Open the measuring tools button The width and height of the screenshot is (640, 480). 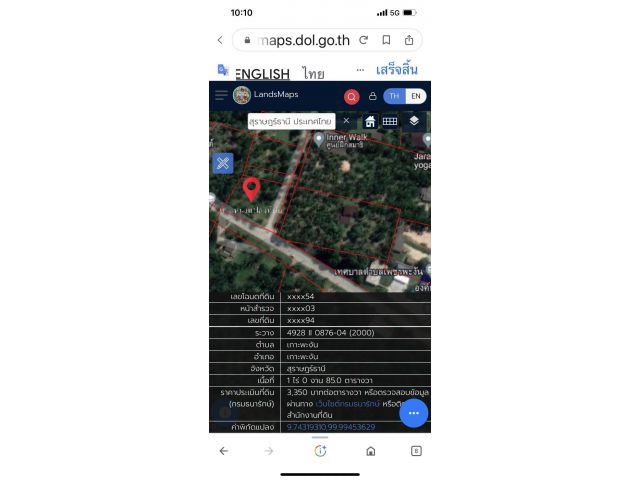pyautogui.click(x=222, y=163)
